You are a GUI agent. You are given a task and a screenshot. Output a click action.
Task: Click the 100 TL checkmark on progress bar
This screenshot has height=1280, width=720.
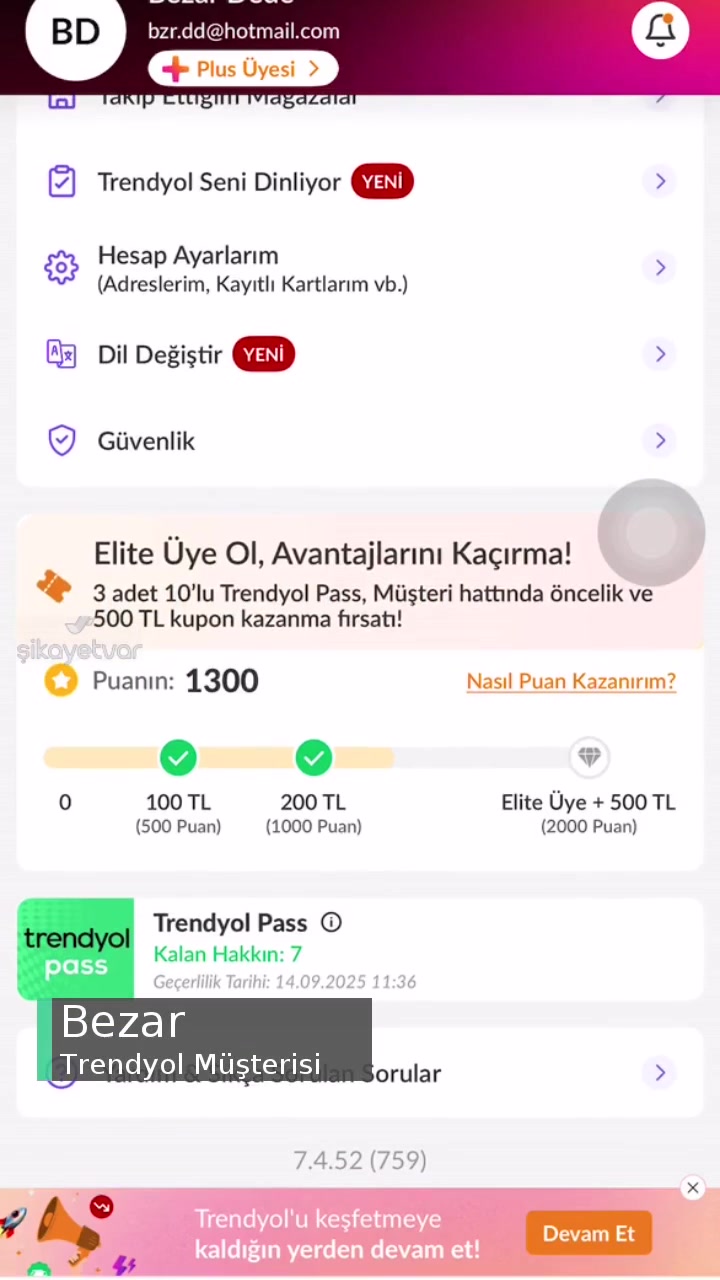178,757
